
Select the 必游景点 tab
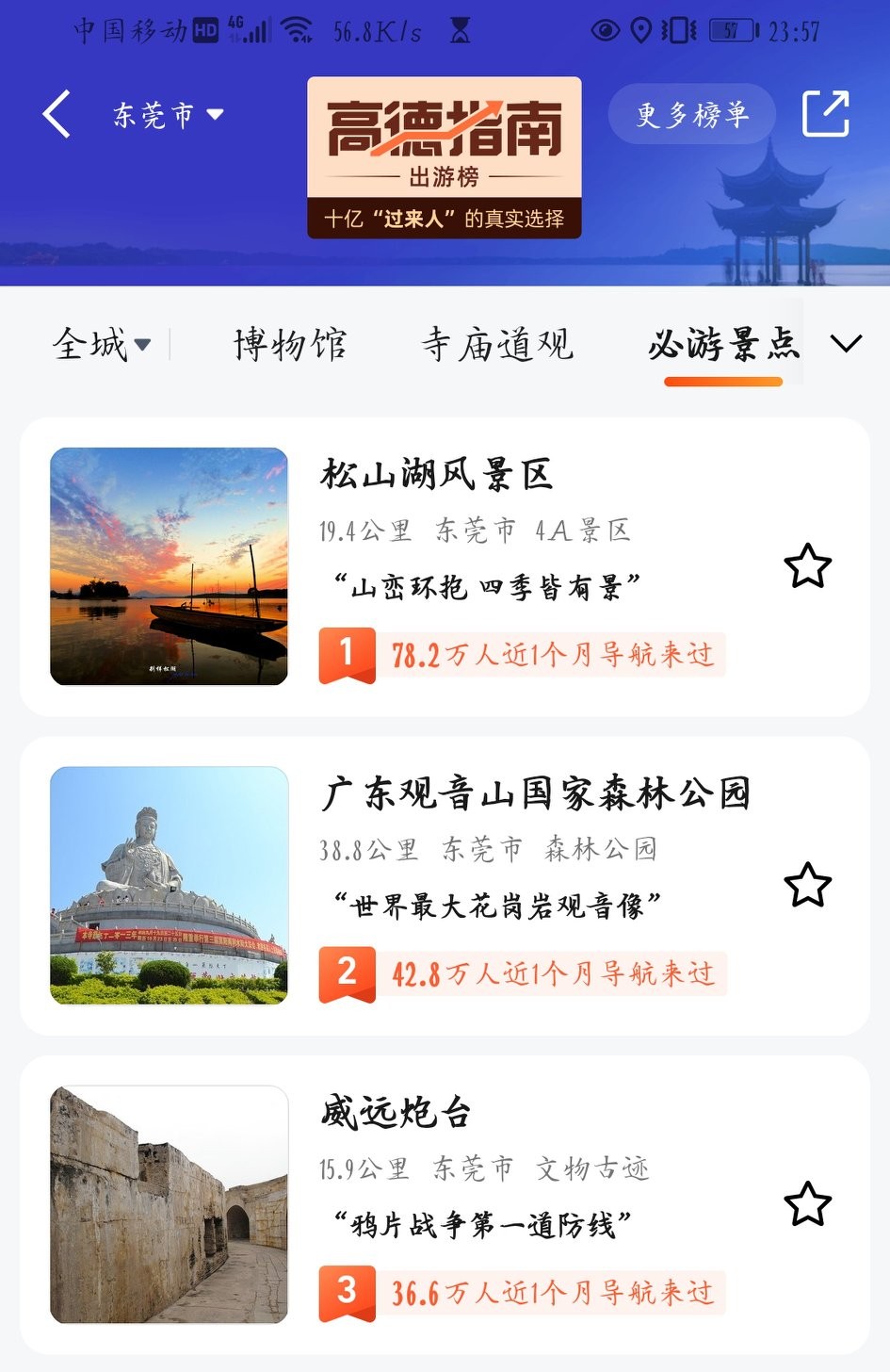(723, 344)
